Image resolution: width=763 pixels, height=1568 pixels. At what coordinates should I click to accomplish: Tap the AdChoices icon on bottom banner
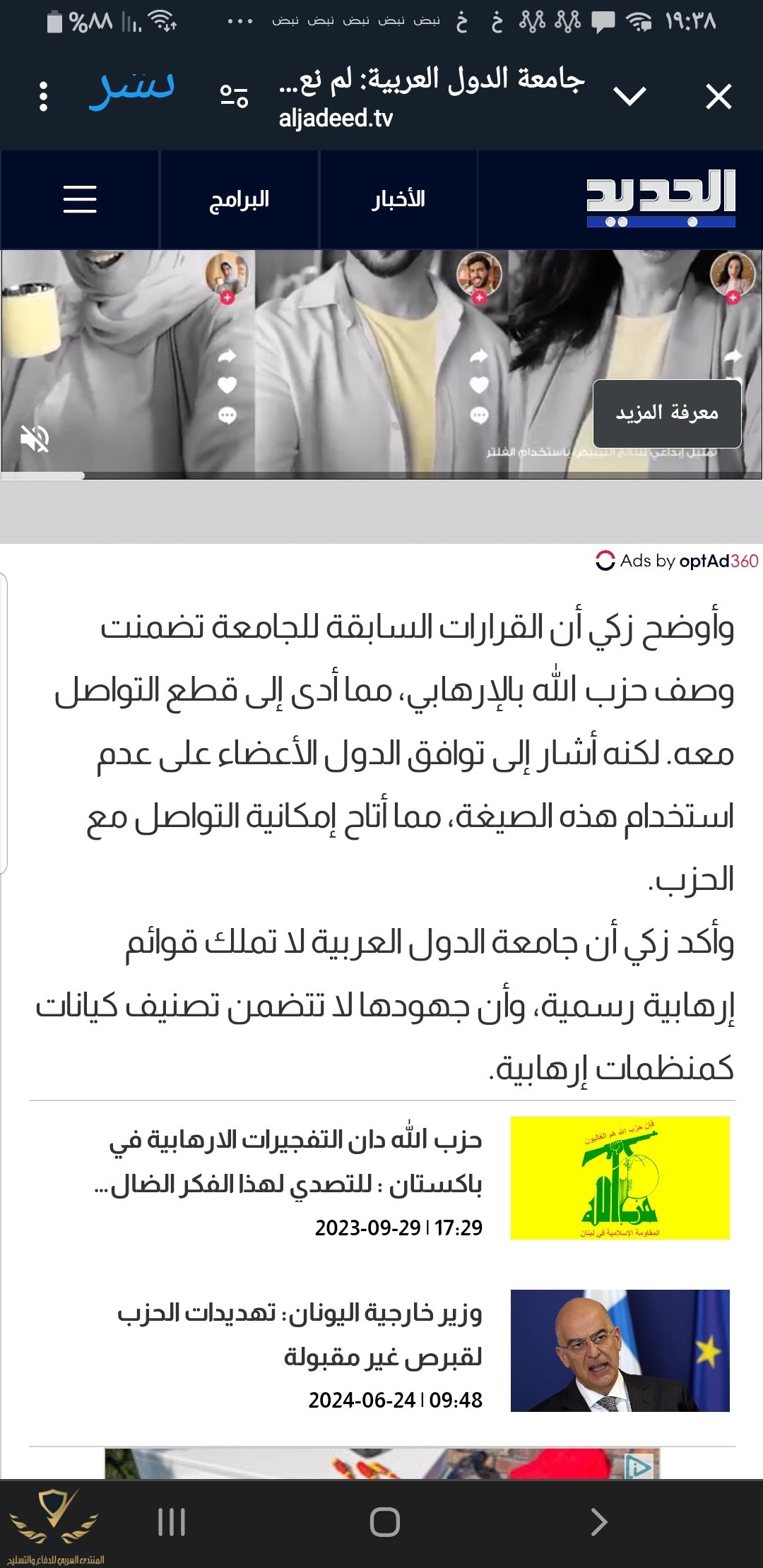639,1468
